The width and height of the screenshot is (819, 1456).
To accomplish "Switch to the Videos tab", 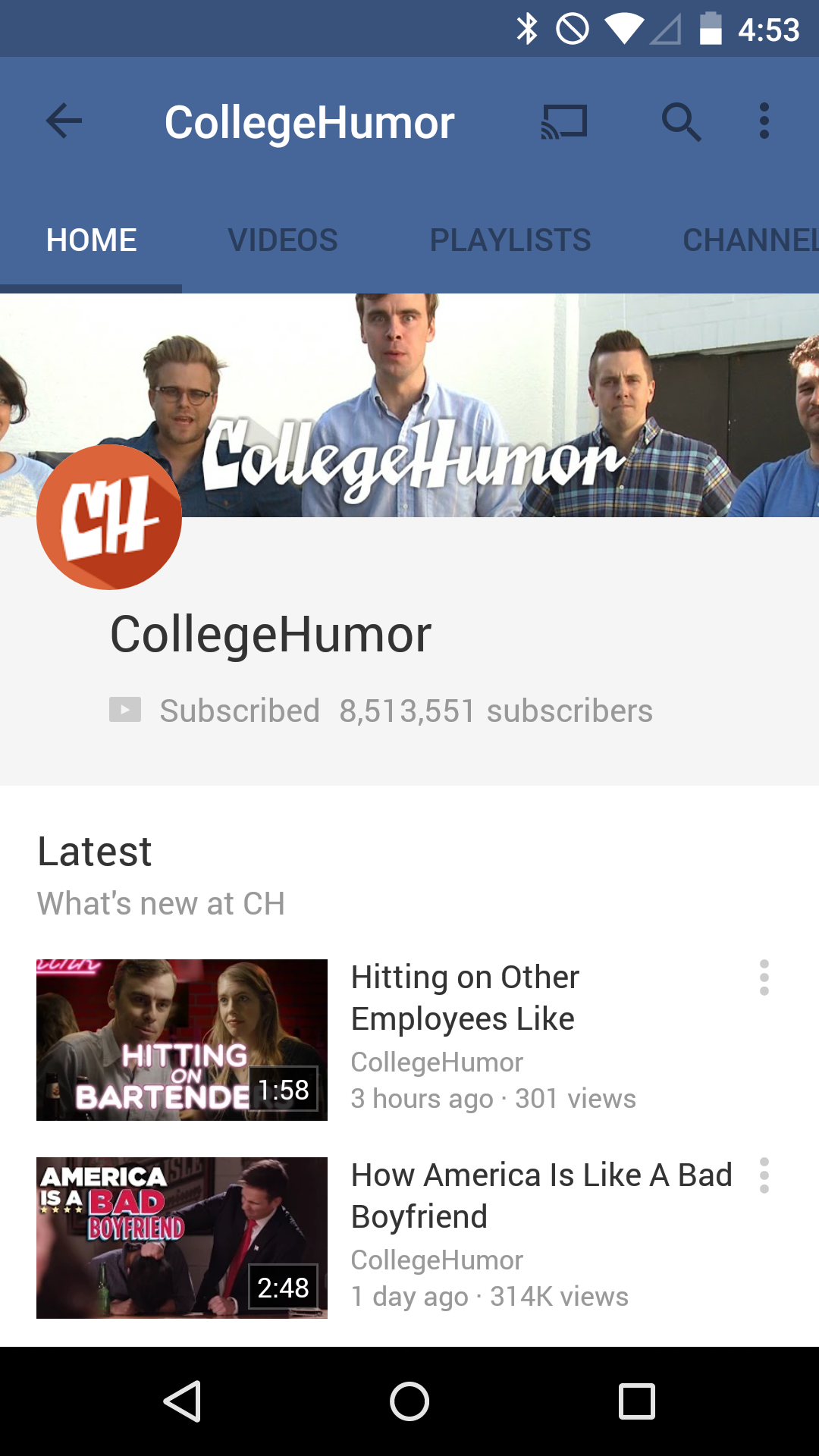I will pos(283,240).
